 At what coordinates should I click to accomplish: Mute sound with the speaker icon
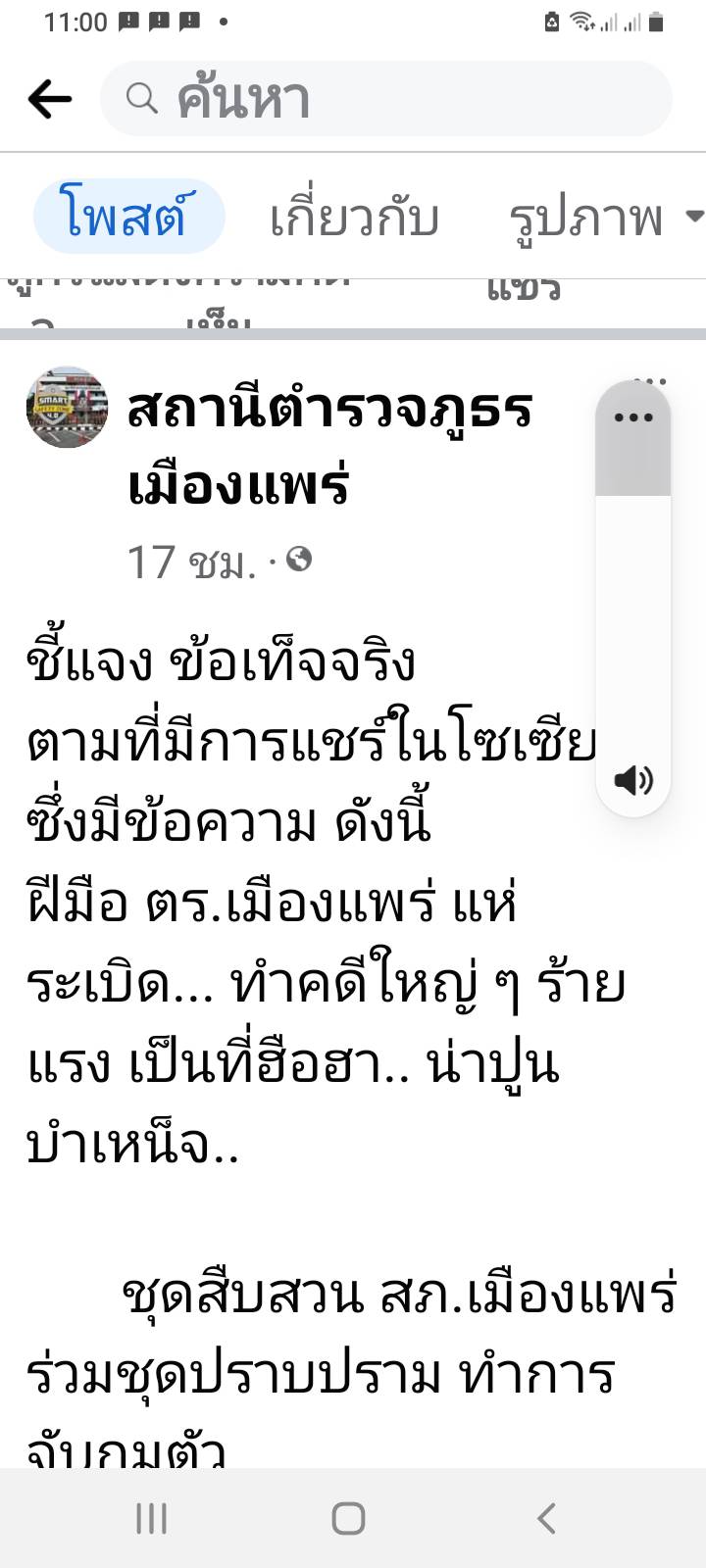coord(632,780)
